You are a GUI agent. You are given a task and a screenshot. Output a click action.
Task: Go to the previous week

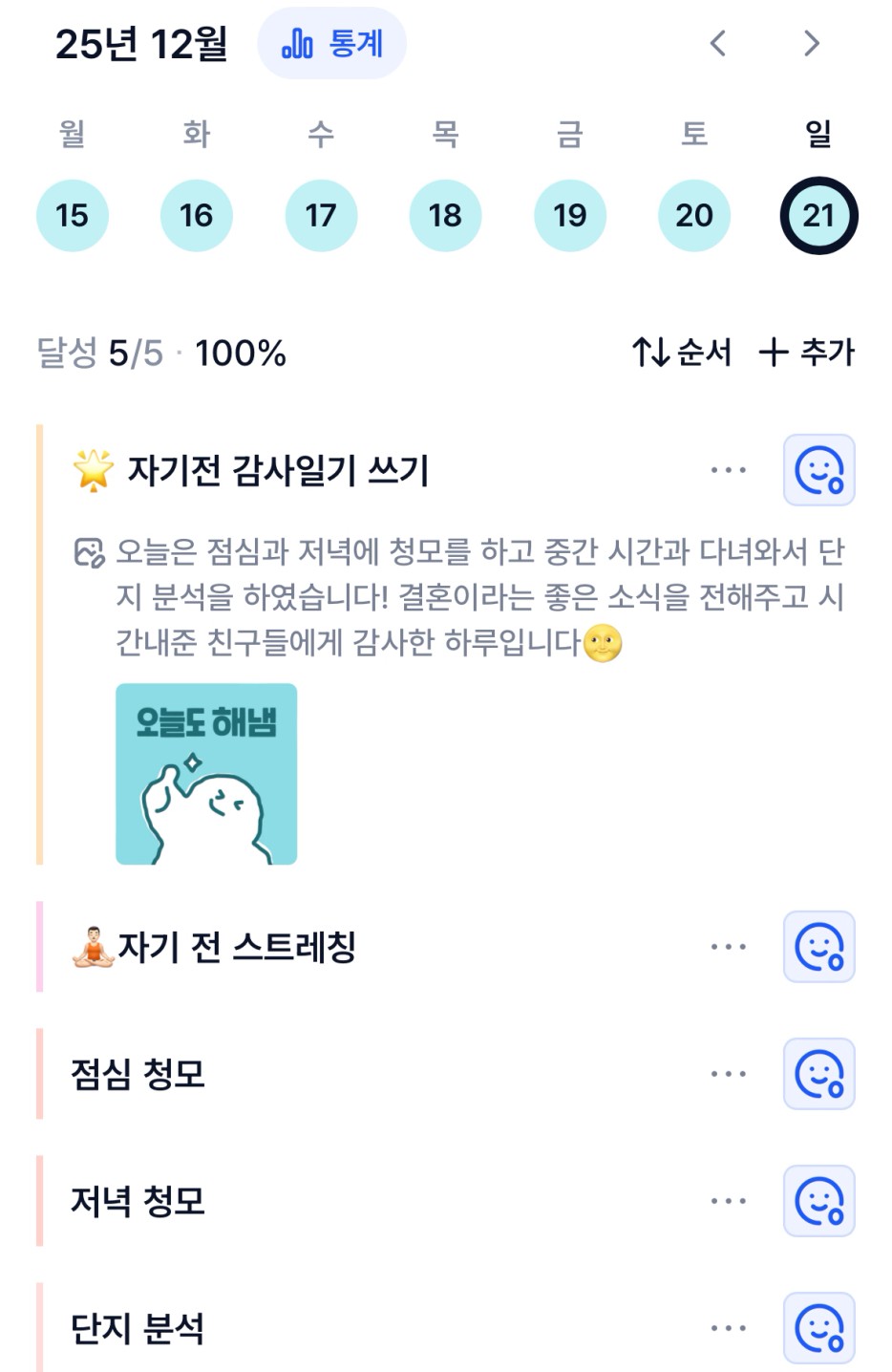718,43
